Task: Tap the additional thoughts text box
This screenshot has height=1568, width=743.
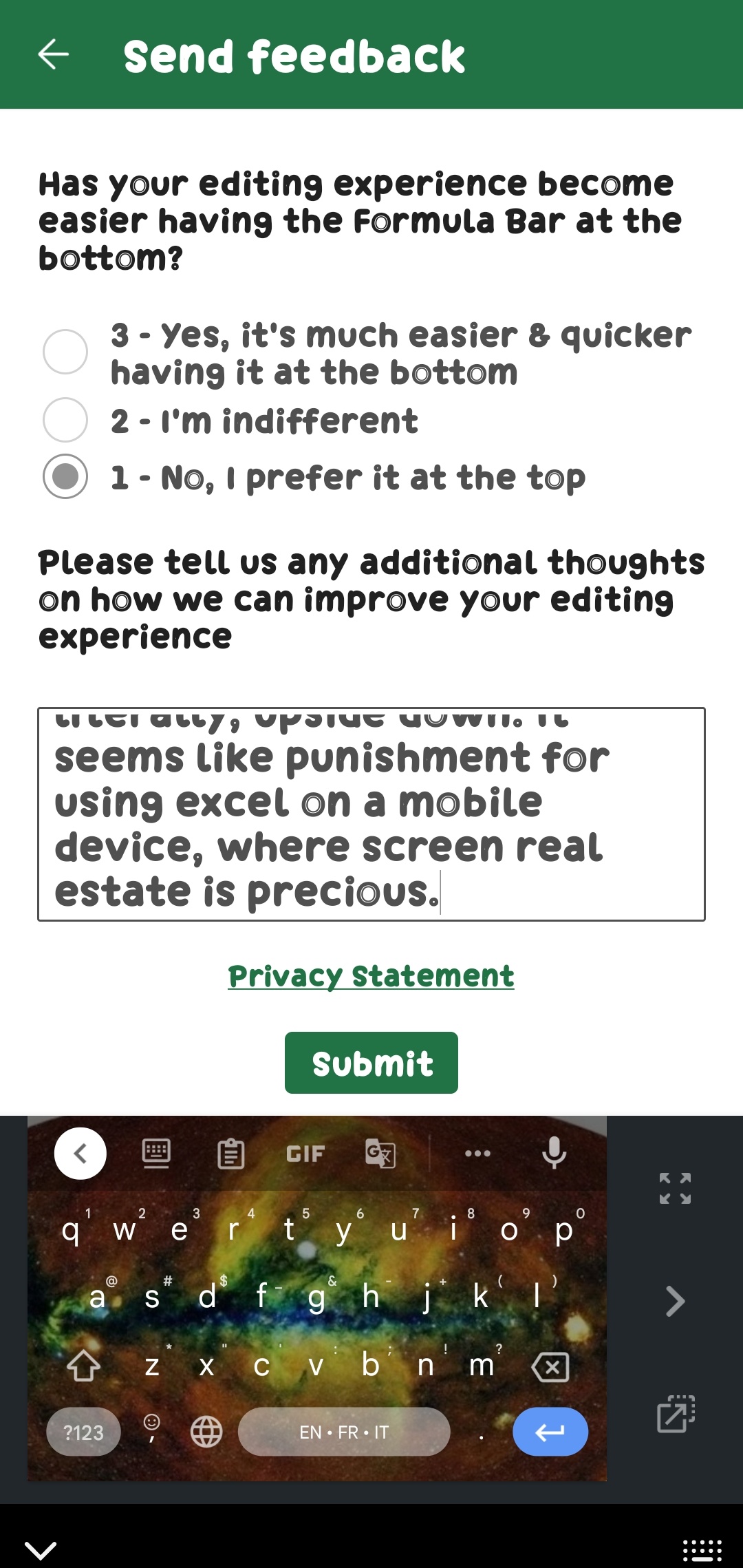Action: [371, 814]
